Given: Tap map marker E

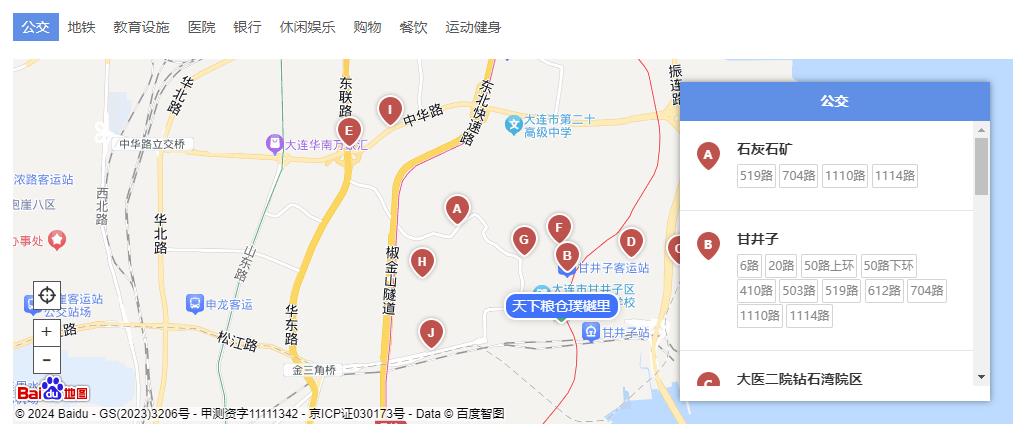Looking at the screenshot, I should pos(349,130).
